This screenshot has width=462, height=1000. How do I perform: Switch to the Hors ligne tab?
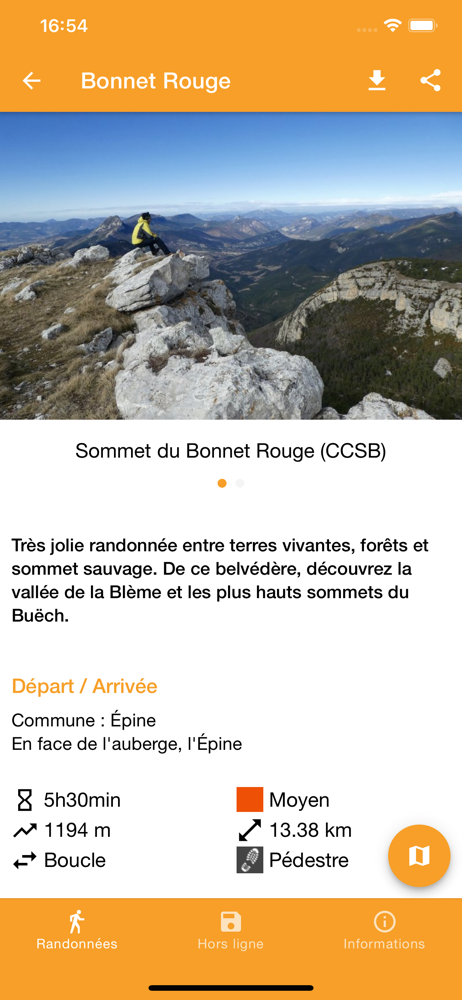(230, 930)
